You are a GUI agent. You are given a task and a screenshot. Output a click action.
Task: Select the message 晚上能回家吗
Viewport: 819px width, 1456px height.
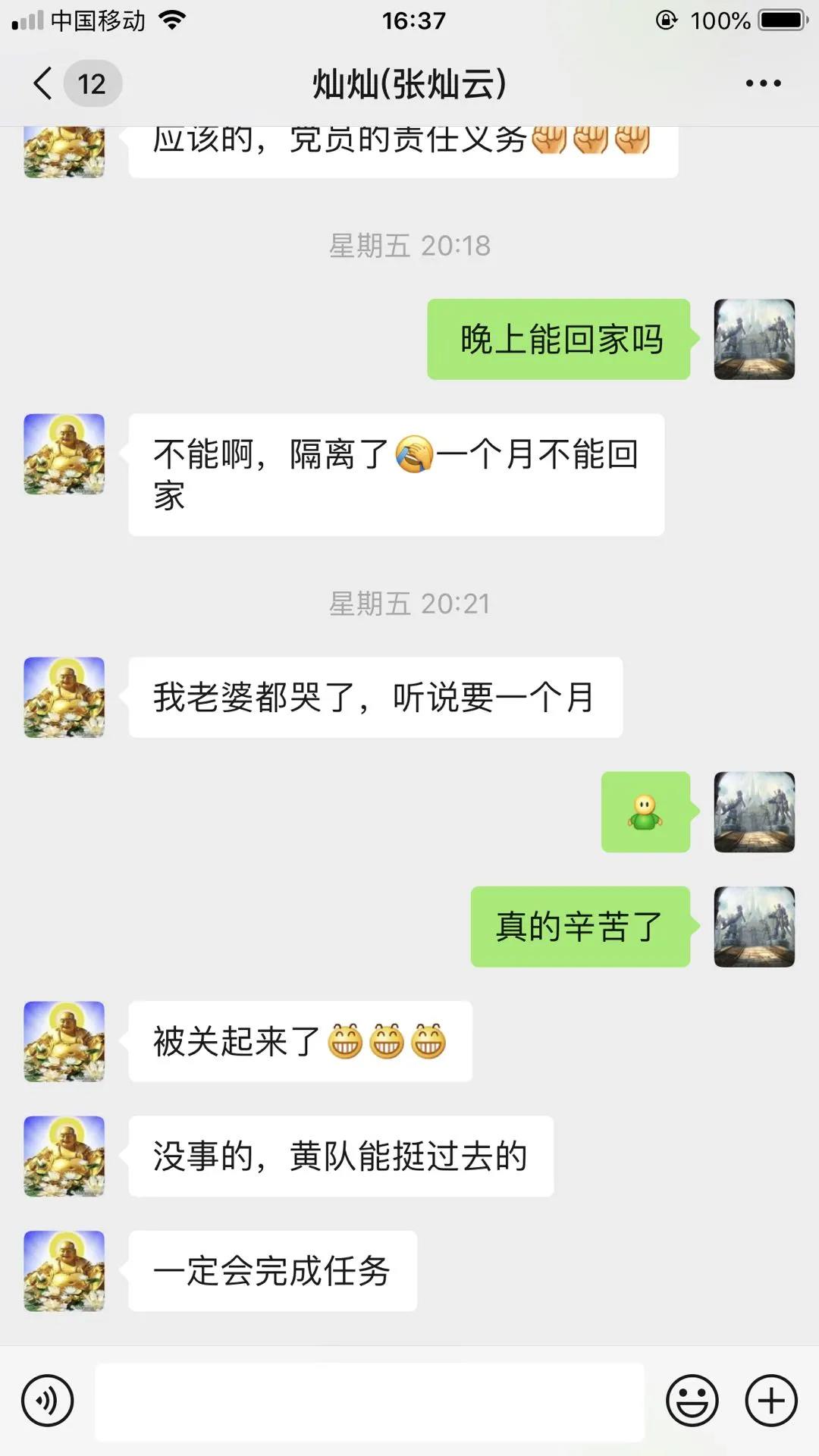click(x=559, y=340)
